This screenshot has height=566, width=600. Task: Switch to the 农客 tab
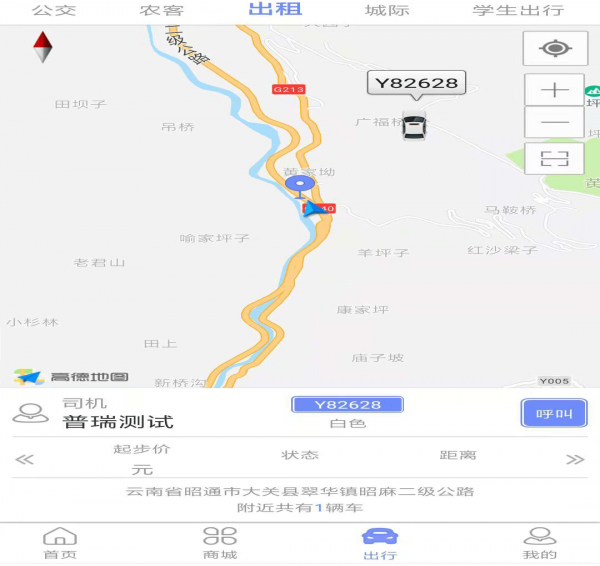[x=161, y=11]
